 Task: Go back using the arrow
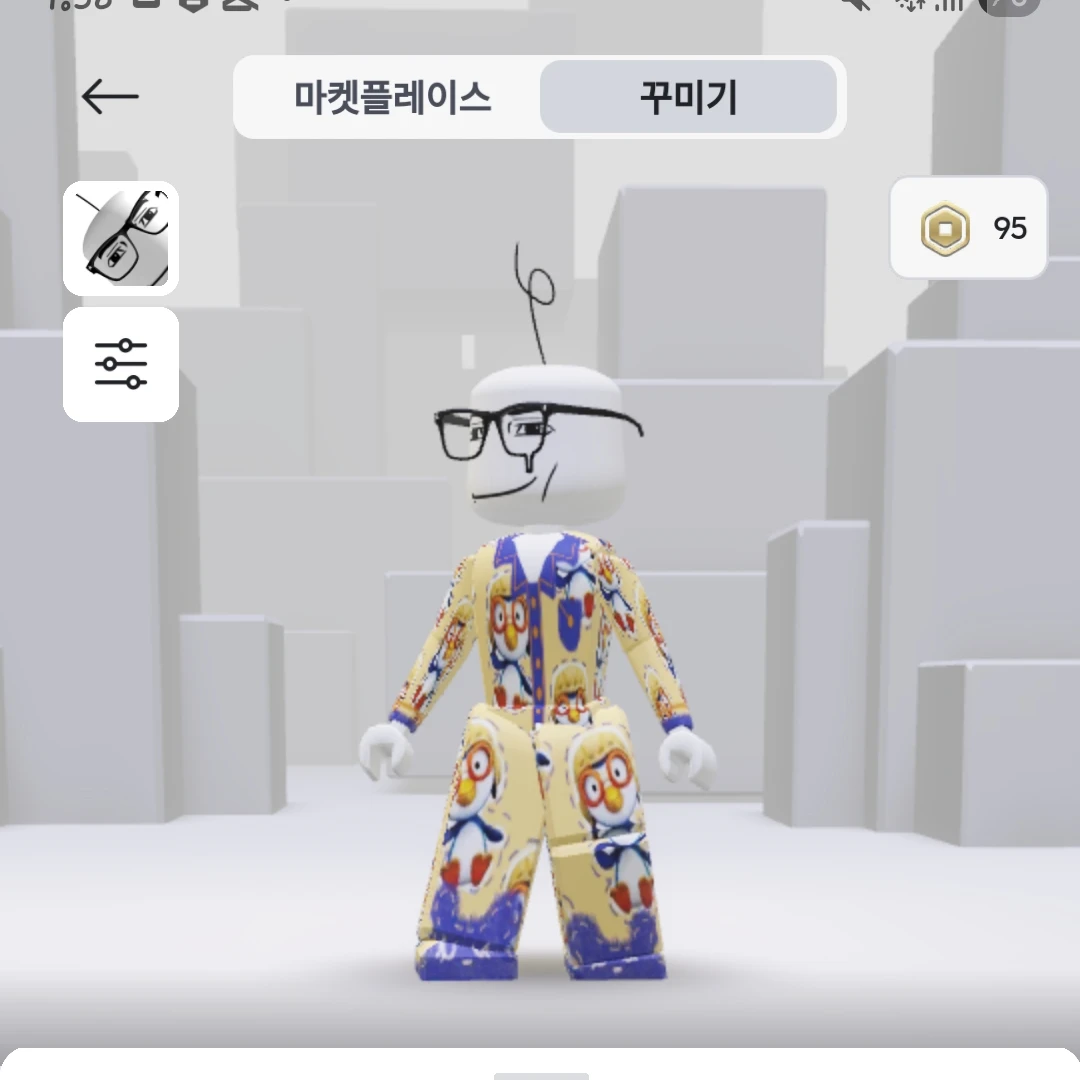coord(110,97)
